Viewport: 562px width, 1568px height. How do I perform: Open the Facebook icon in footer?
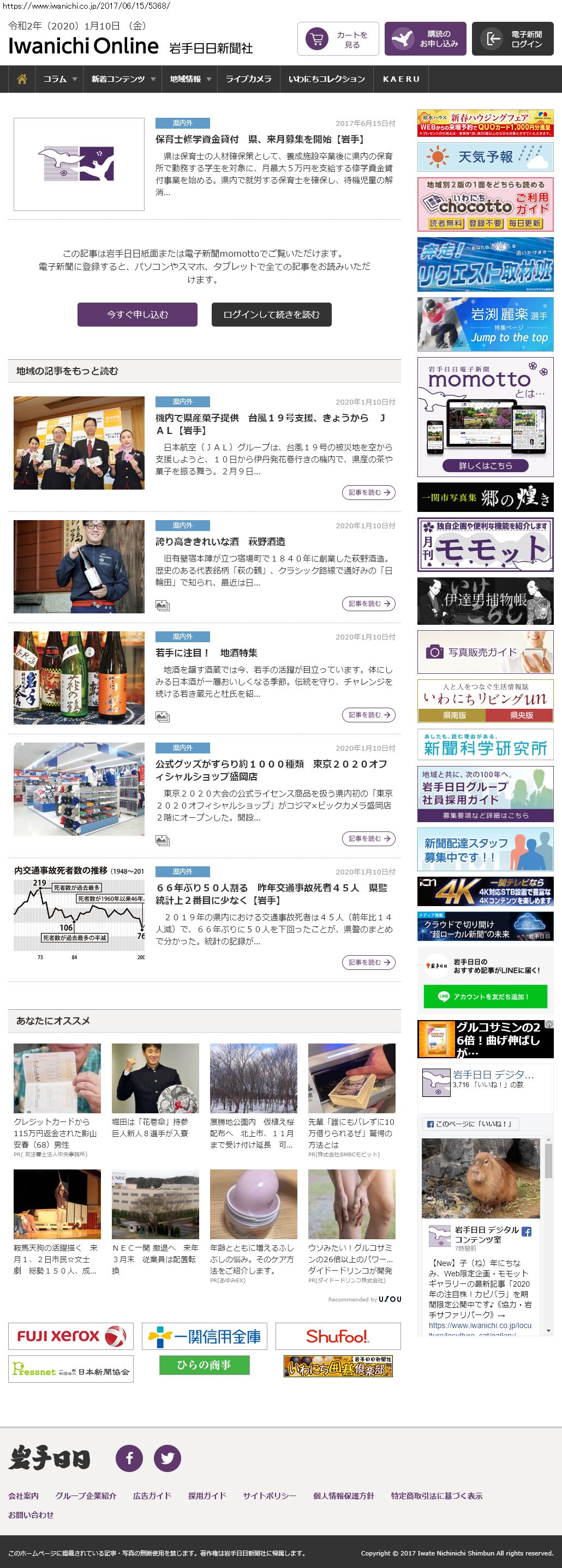click(x=129, y=1458)
